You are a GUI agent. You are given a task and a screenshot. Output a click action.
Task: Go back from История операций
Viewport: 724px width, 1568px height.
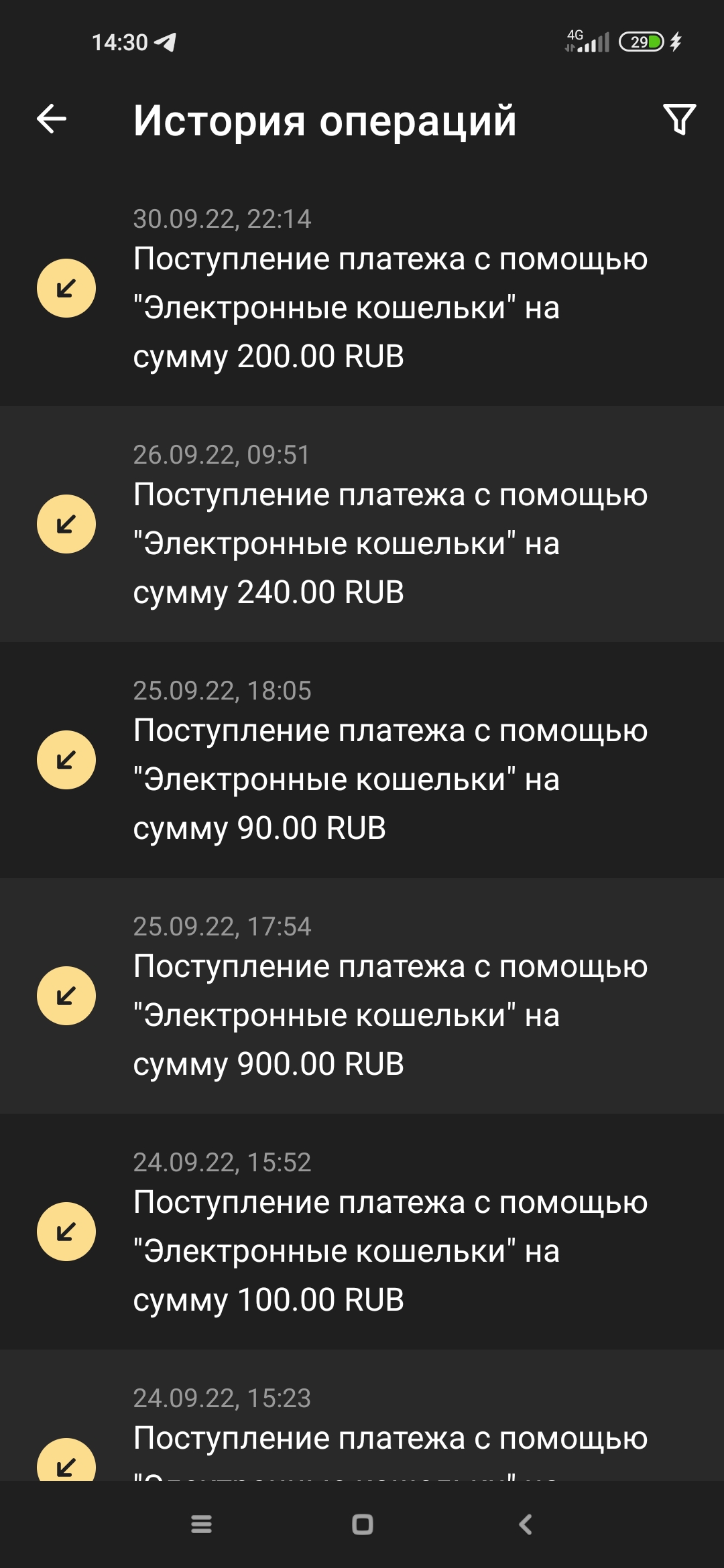pyautogui.click(x=52, y=119)
